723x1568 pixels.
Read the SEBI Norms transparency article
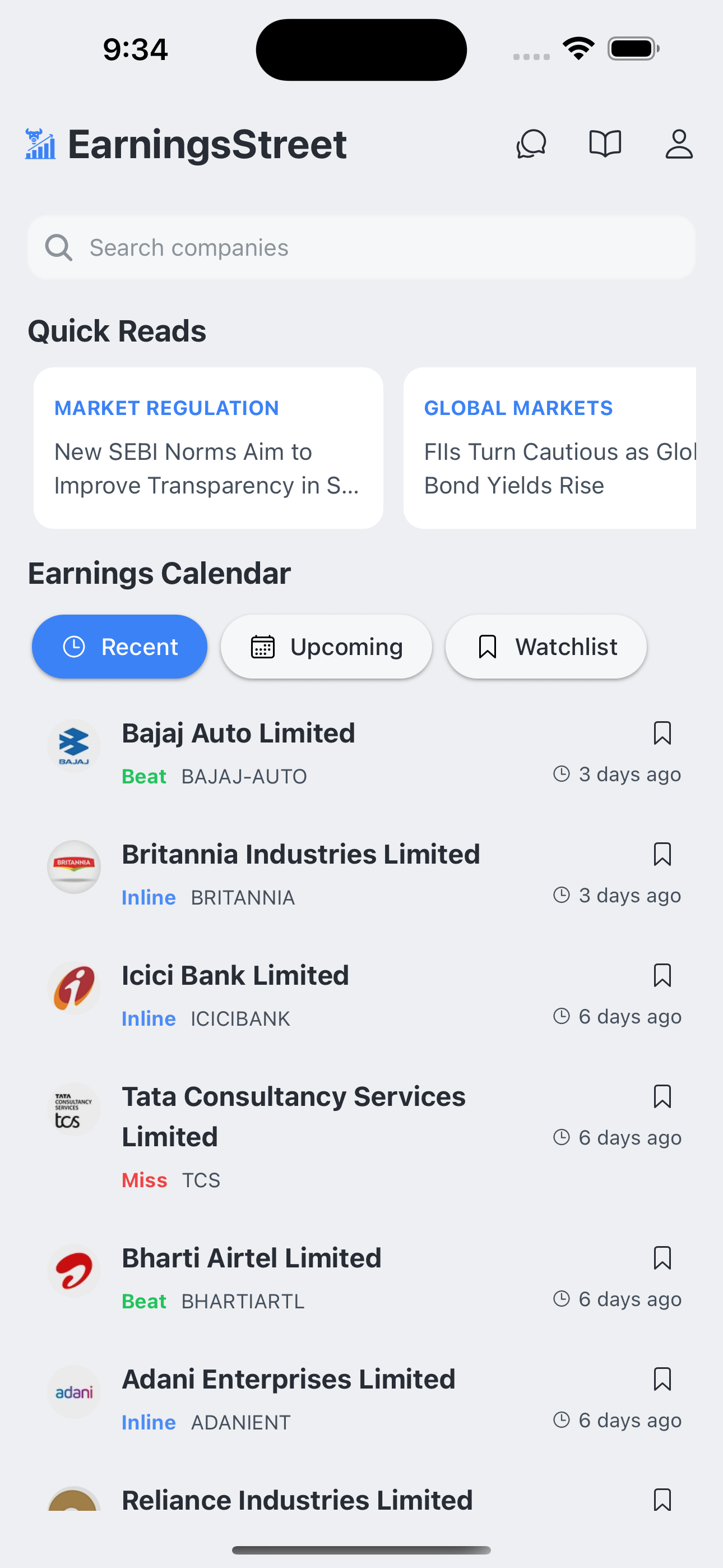coord(208,469)
